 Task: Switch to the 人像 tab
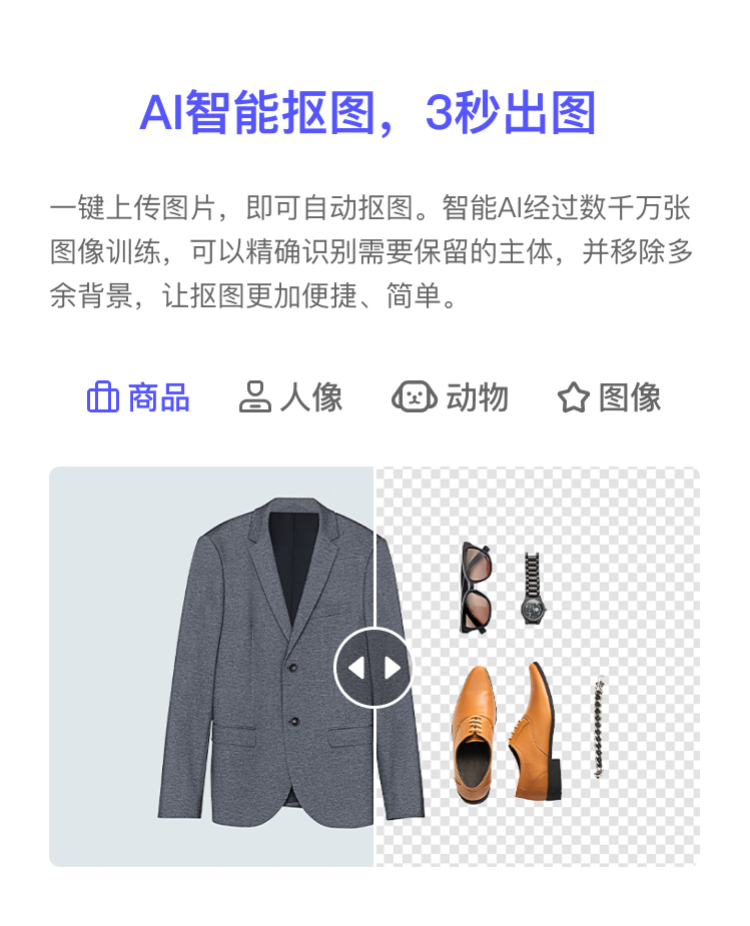291,398
